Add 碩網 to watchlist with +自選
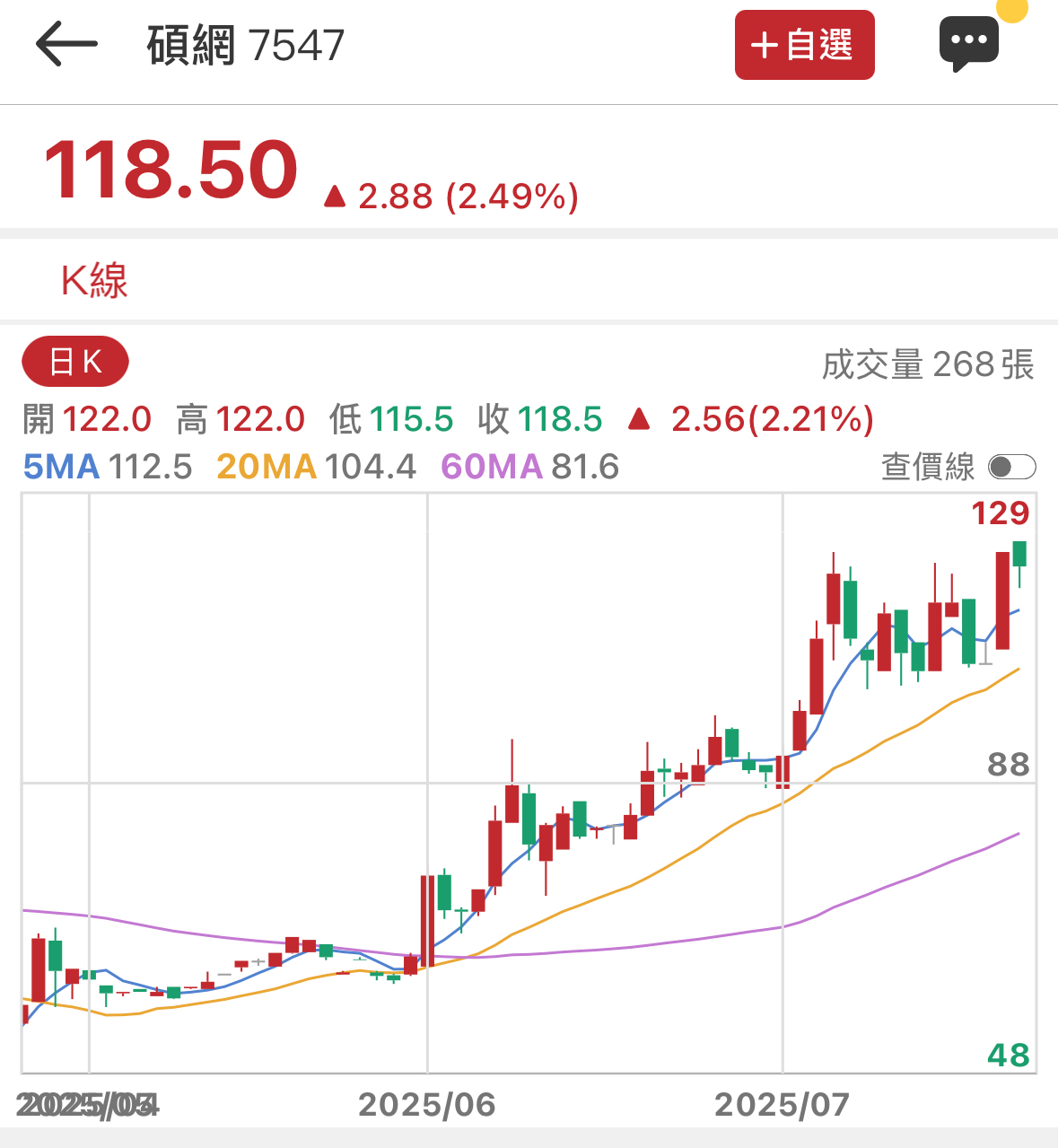The width and height of the screenshot is (1058, 1148). pos(804,45)
